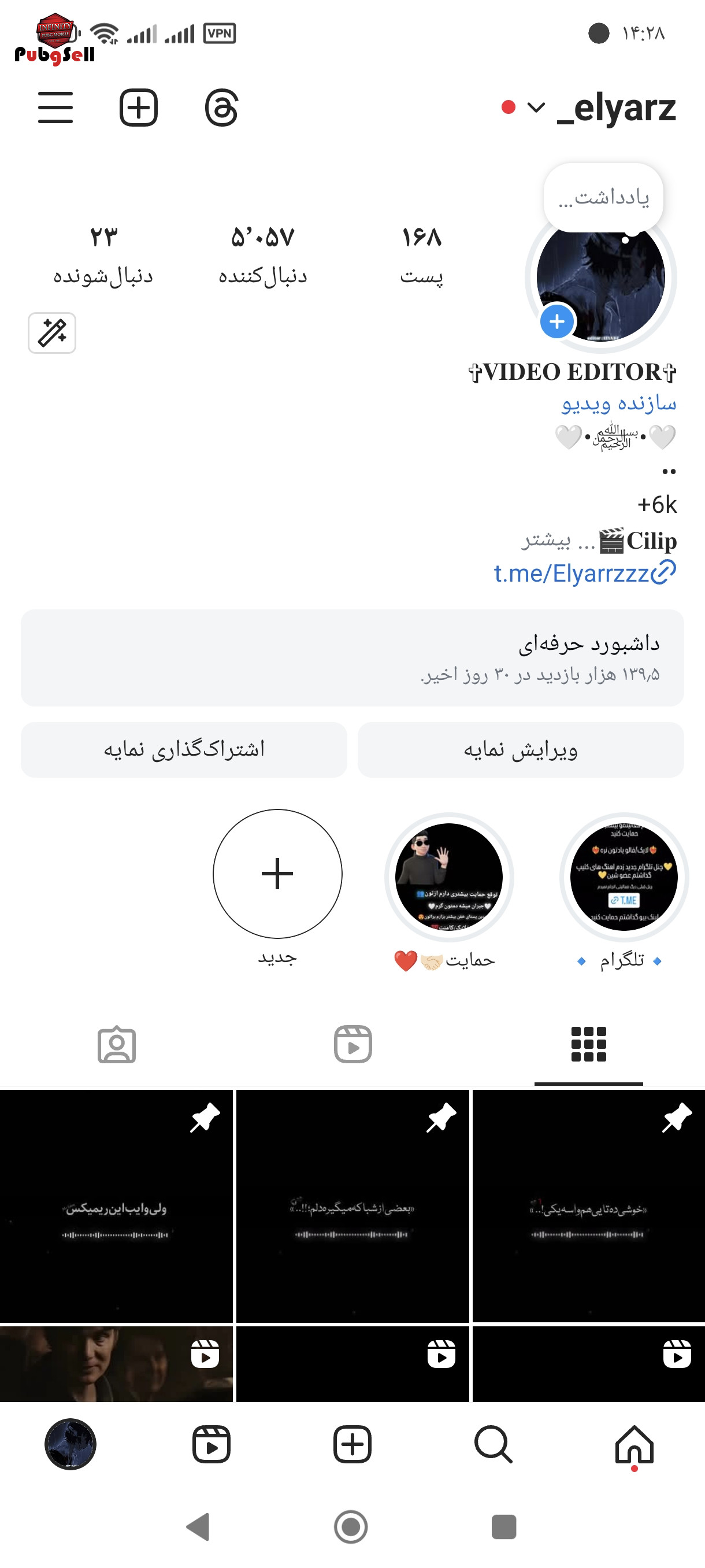Switch to the reels tab on the profile
Image resolution: width=705 pixels, height=1568 pixels.
[x=353, y=1045]
